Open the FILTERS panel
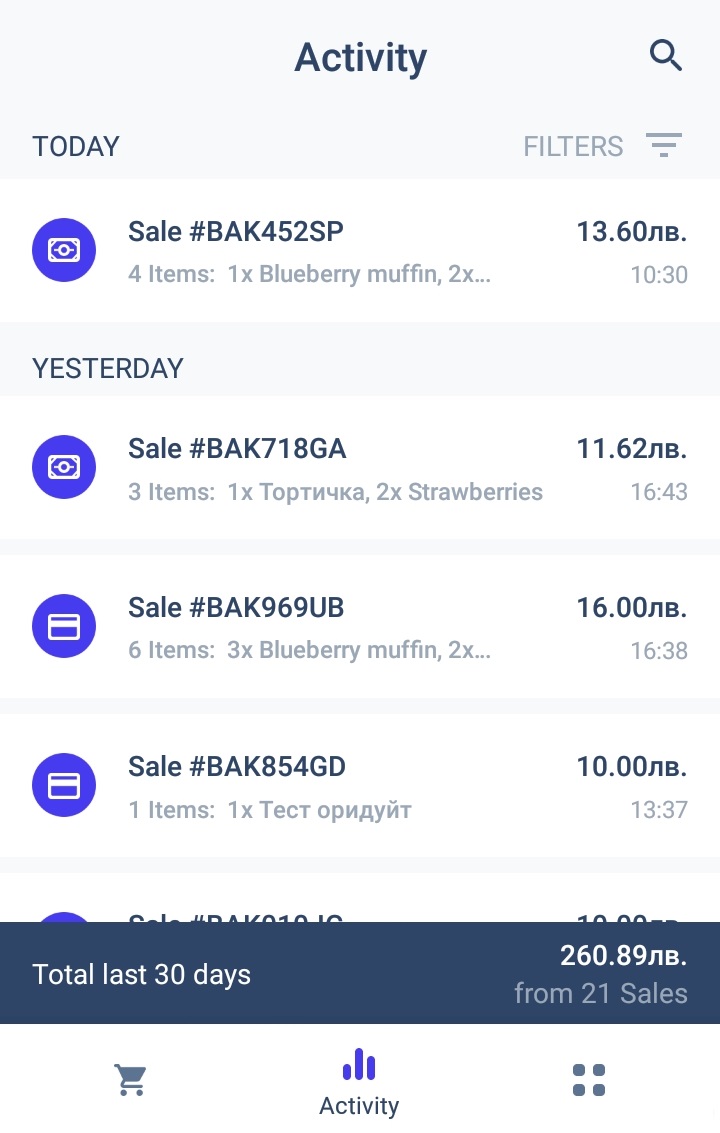This screenshot has height=1133, width=720. click(572, 146)
